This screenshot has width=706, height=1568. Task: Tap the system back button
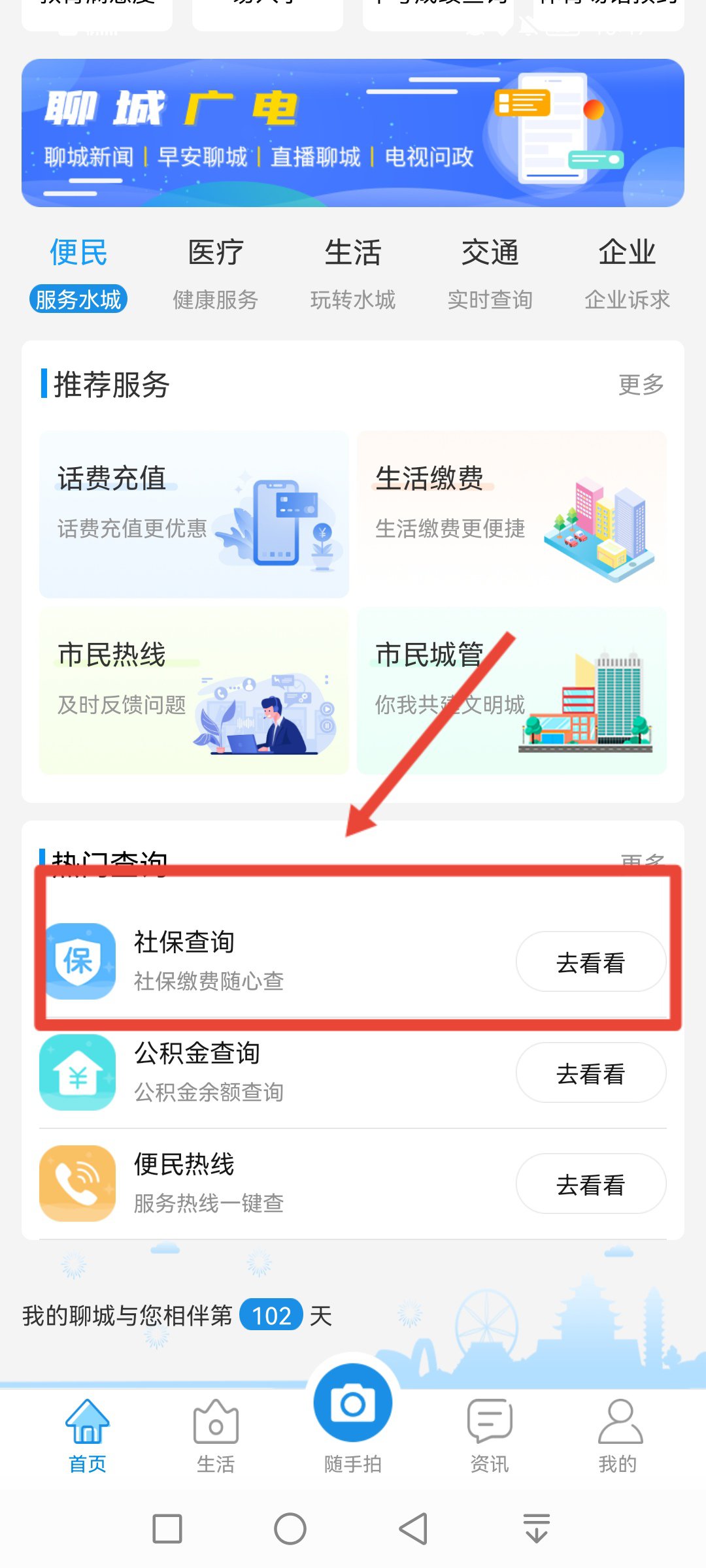tap(413, 1529)
